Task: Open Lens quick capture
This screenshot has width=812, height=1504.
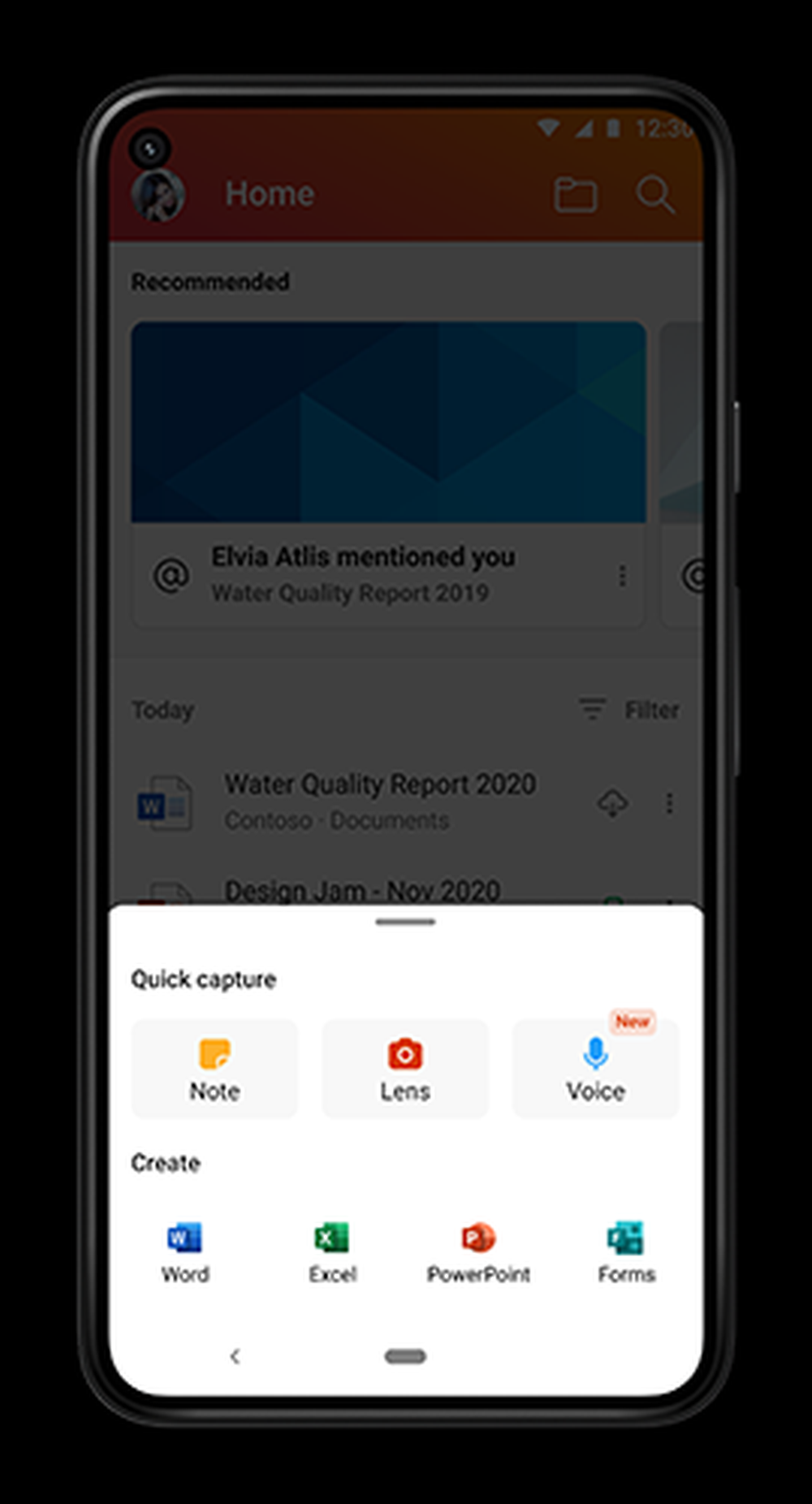Action: point(405,1069)
